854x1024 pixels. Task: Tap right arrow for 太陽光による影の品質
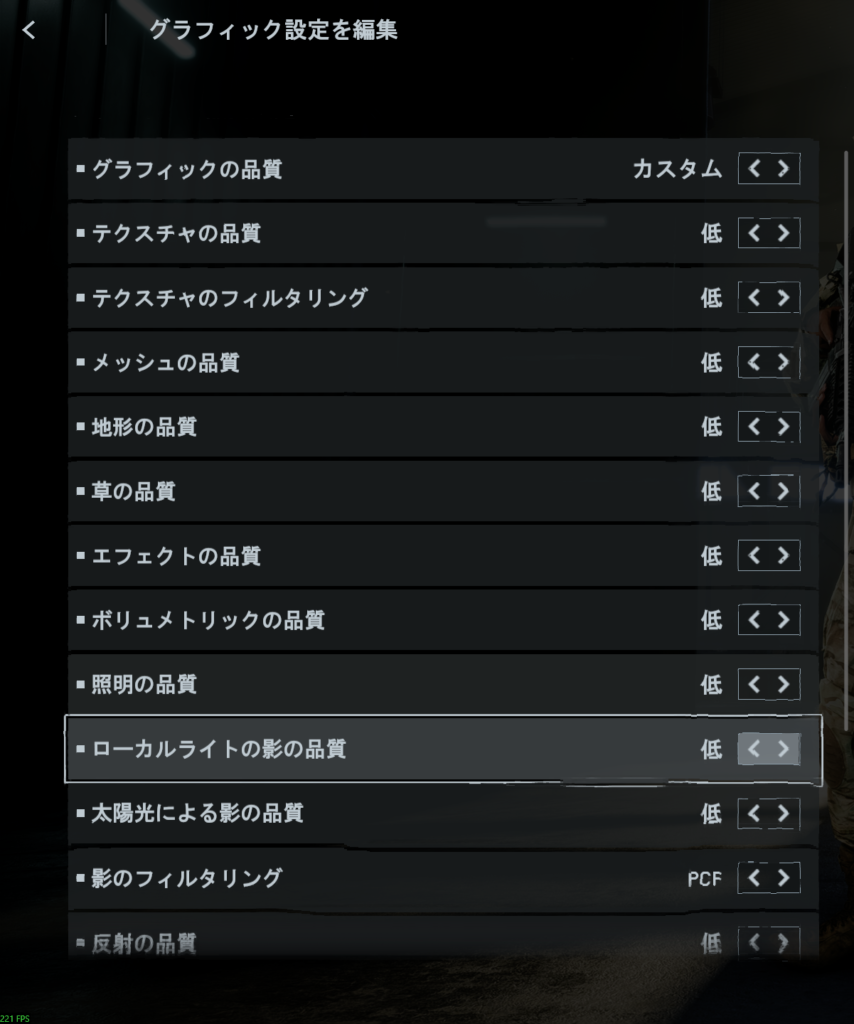(784, 813)
